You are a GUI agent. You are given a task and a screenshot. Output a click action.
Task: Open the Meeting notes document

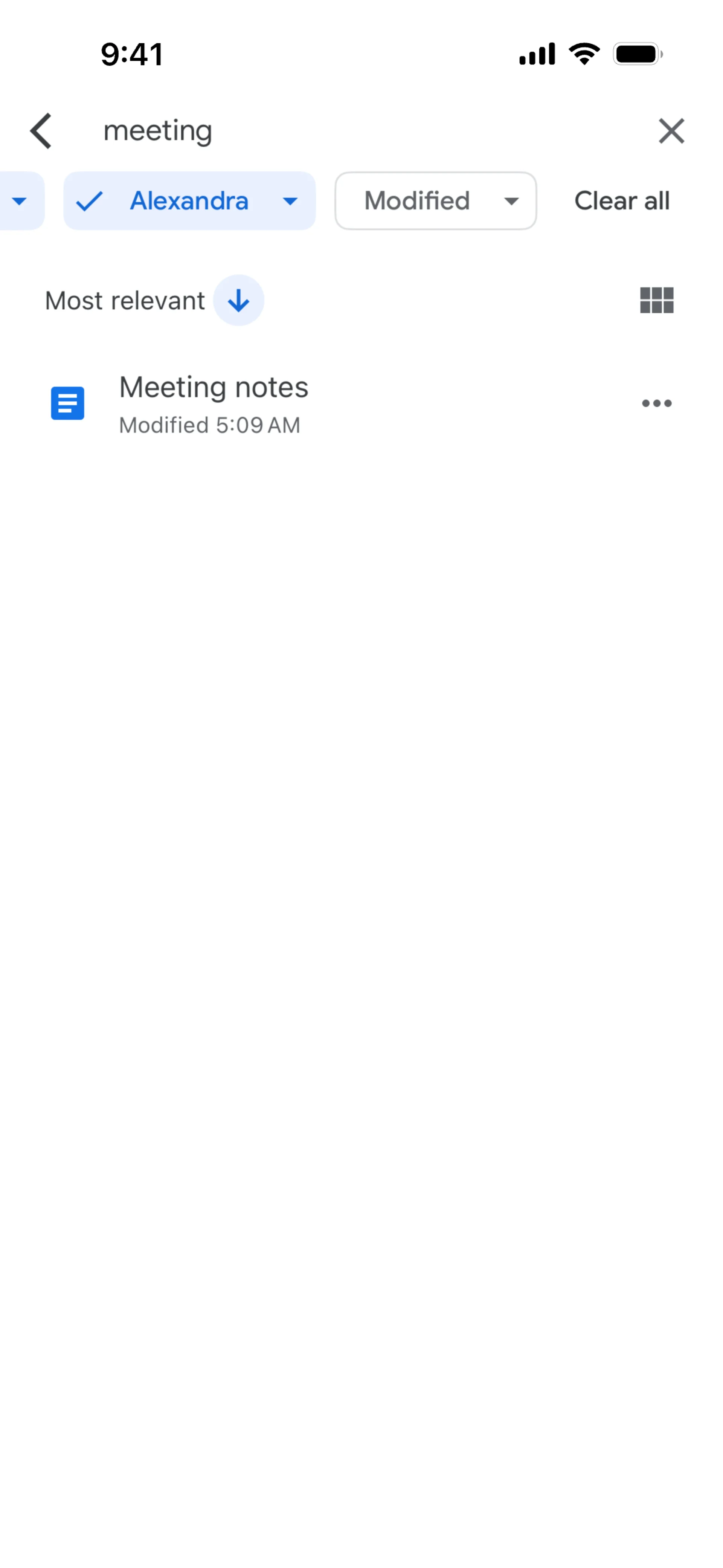[x=213, y=403]
